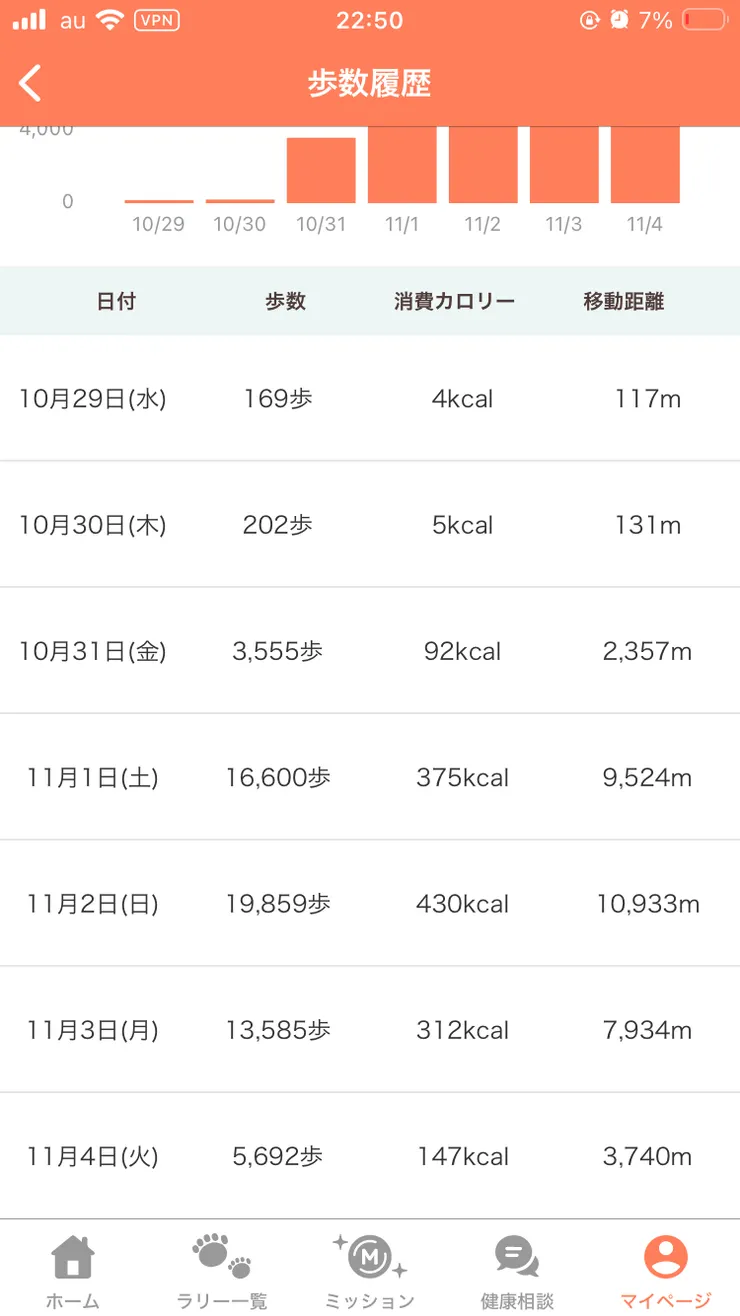
Task: Tap the 10/29 date label under chart
Action: (x=159, y=224)
